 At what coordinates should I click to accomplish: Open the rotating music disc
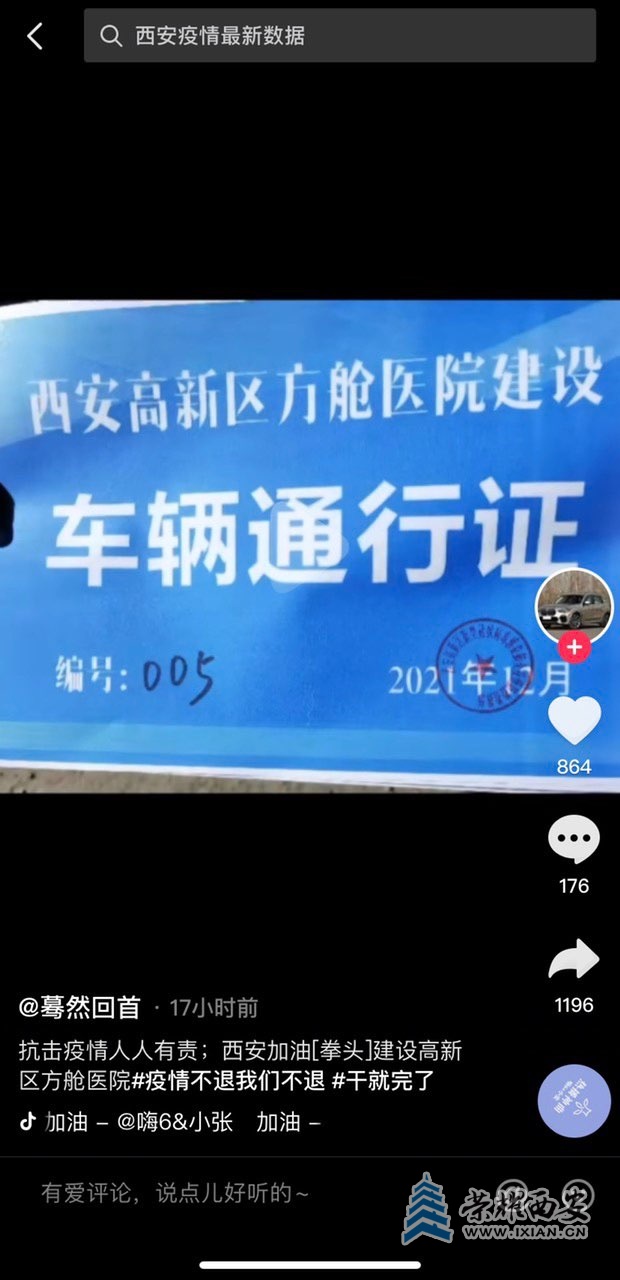[574, 1100]
